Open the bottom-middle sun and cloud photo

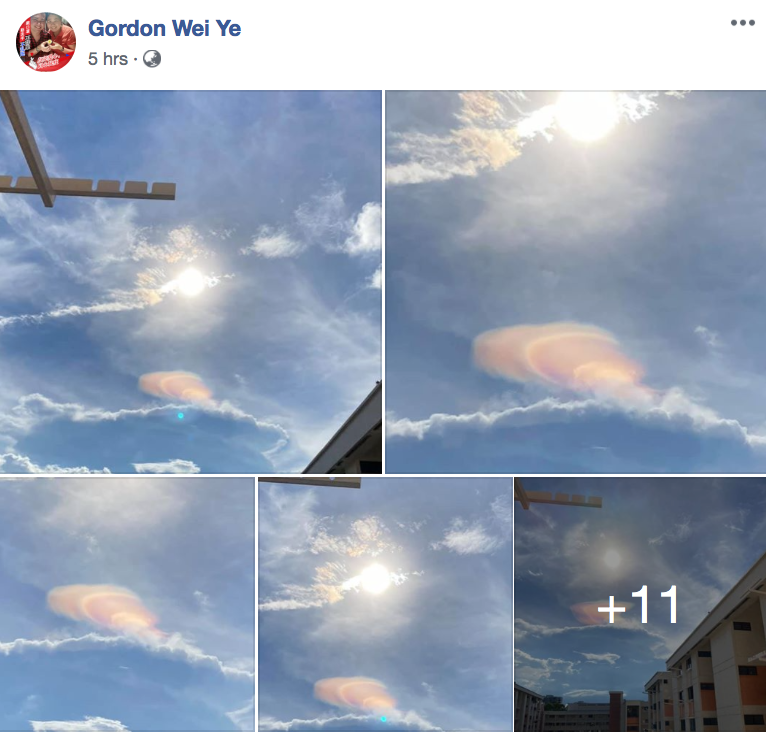[385, 604]
